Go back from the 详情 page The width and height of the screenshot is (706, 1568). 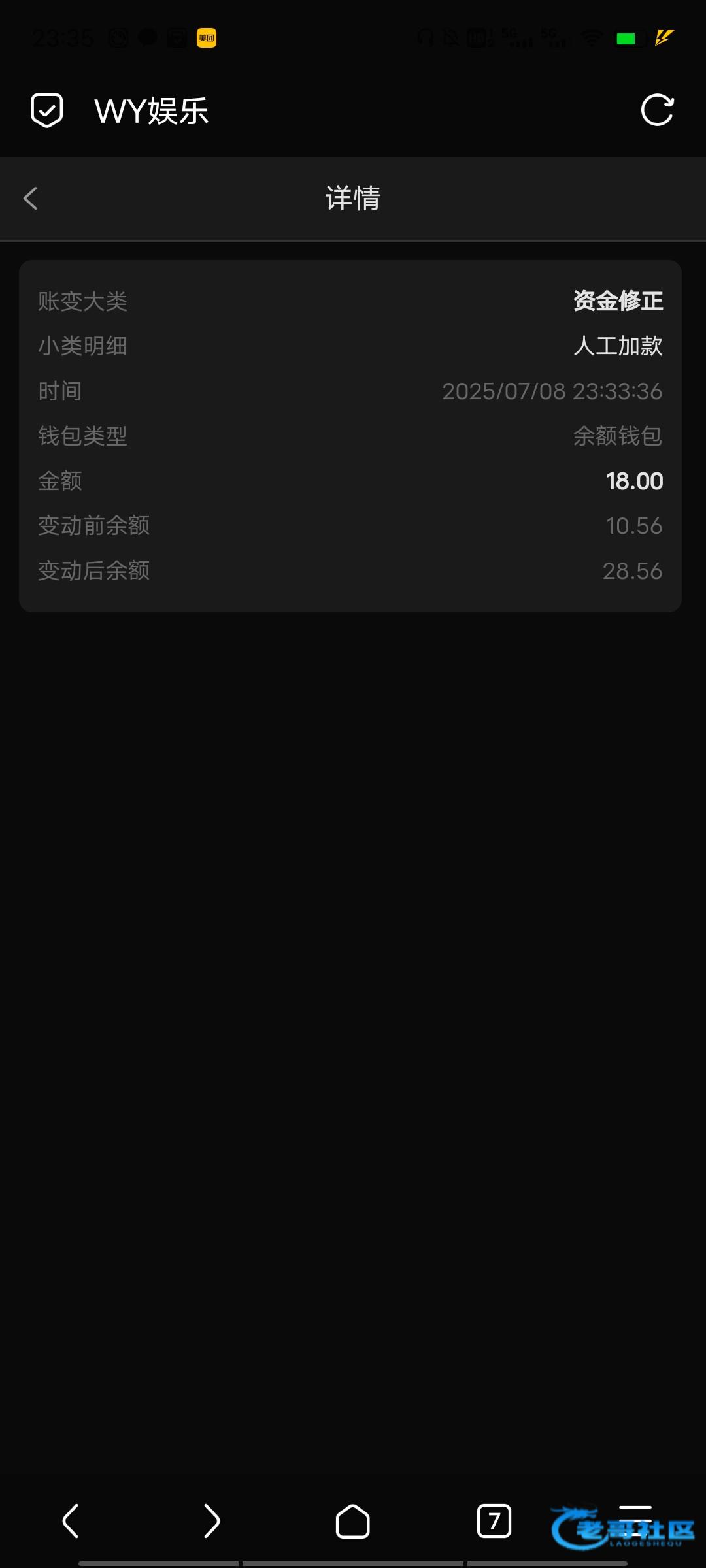click(30, 198)
